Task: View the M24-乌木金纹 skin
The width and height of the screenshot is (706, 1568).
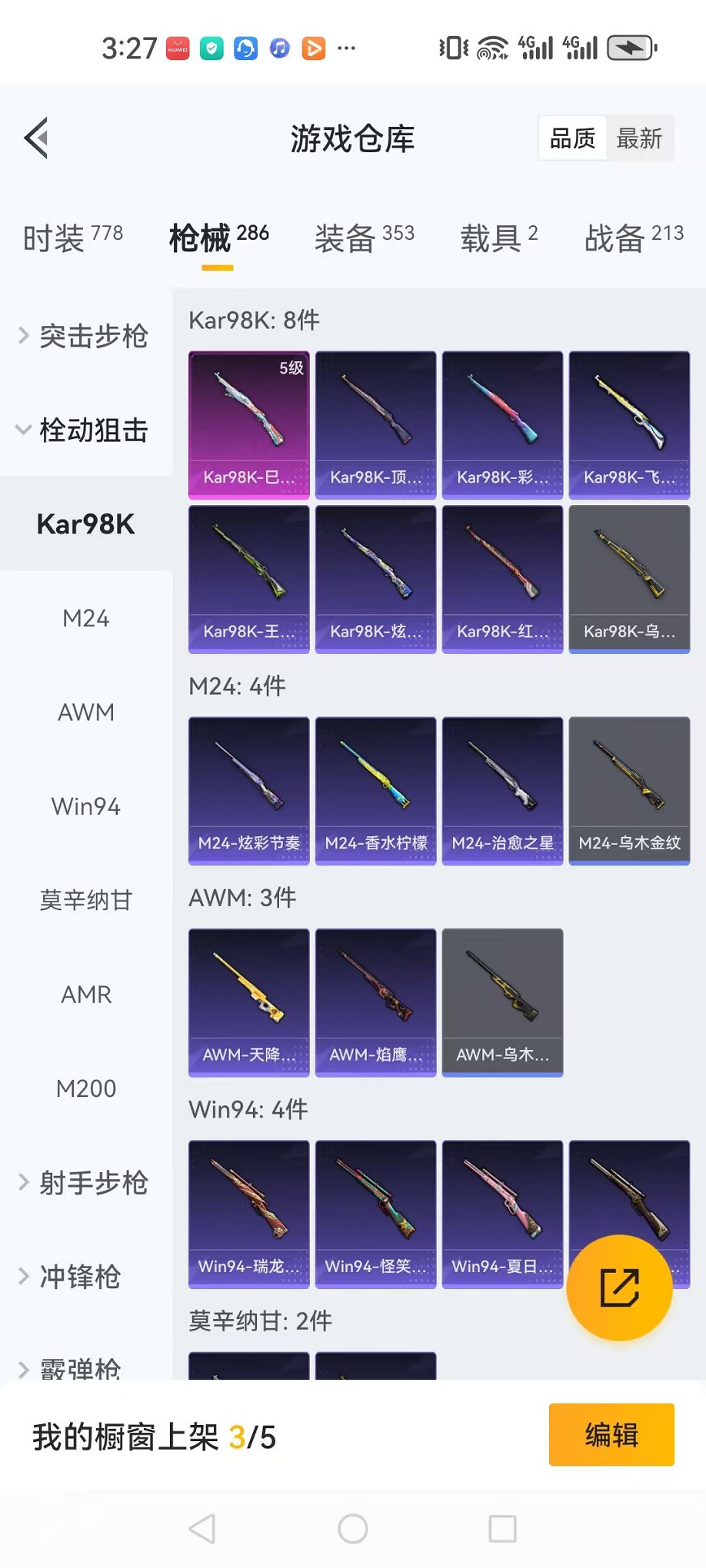Action: pos(629,790)
